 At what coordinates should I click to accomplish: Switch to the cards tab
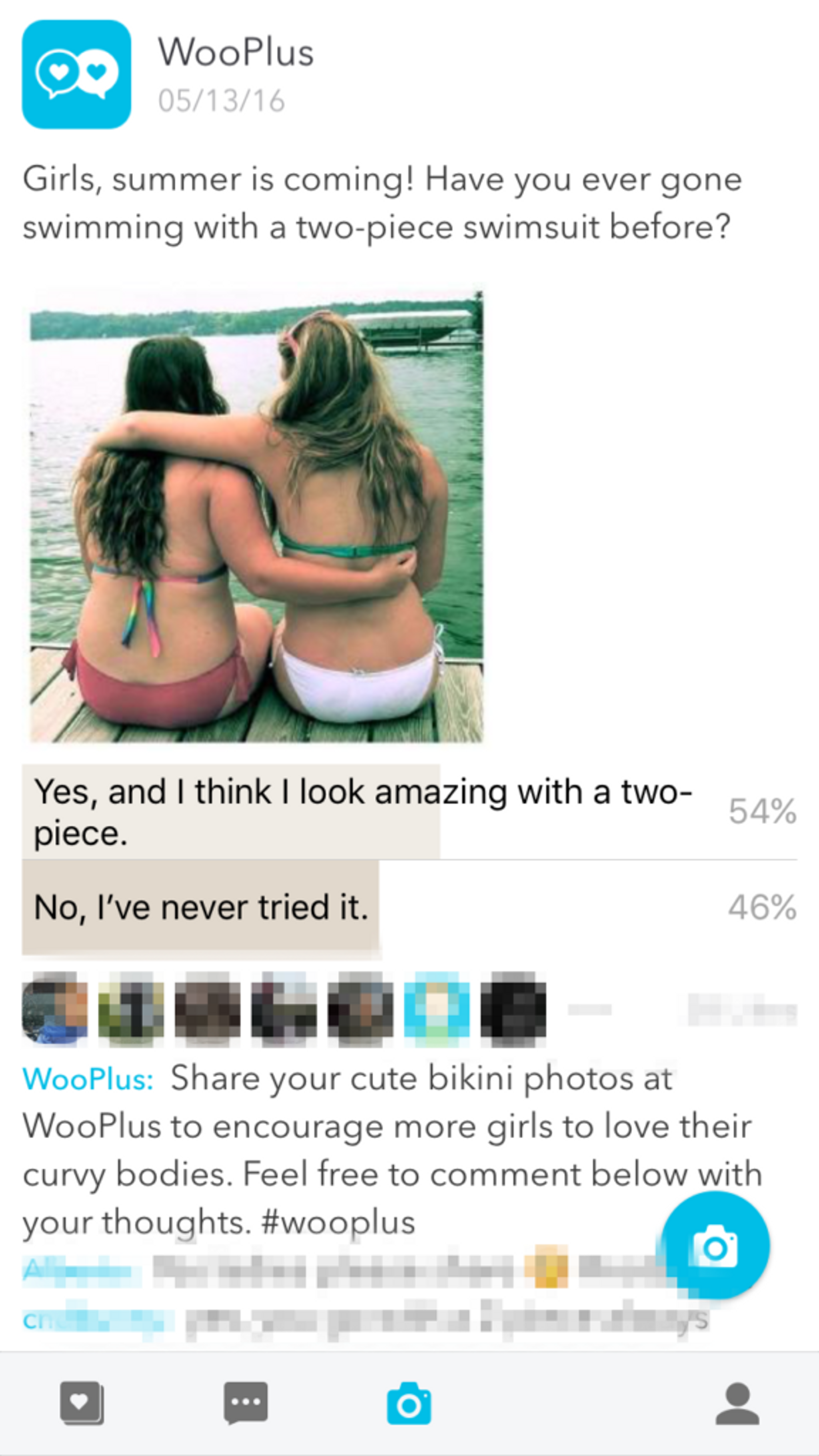click(82, 1403)
